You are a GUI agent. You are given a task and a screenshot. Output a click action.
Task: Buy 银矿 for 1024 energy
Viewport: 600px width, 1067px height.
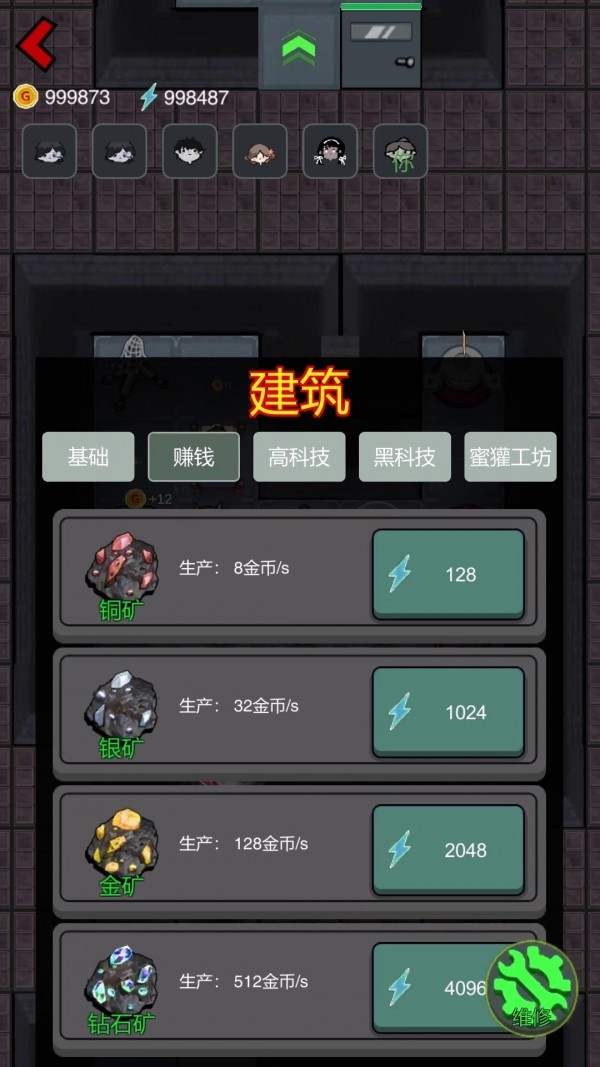tap(448, 712)
